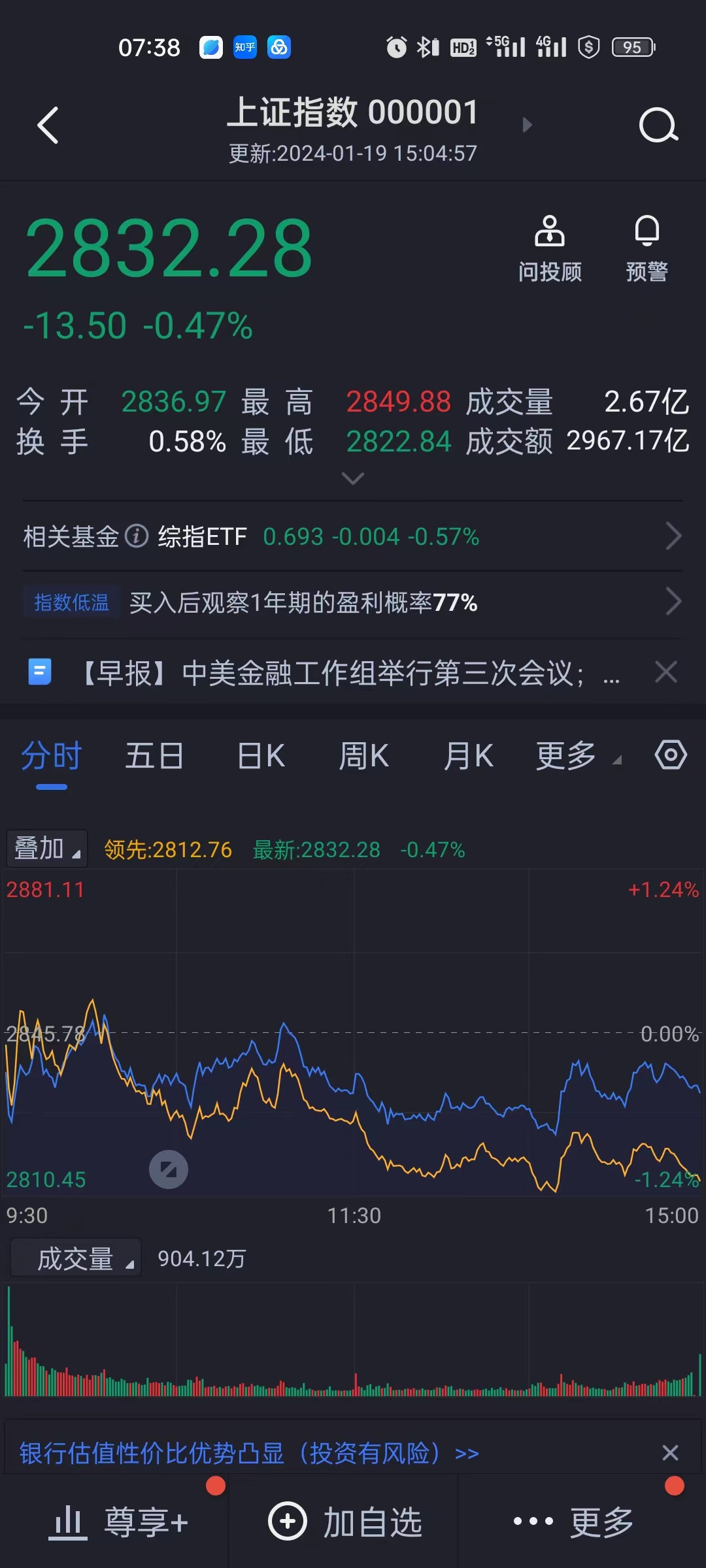Viewport: 706px width, 1568px height.
Task: Tap 加自选 to add to watchlist
Action: click(353, 1521)
